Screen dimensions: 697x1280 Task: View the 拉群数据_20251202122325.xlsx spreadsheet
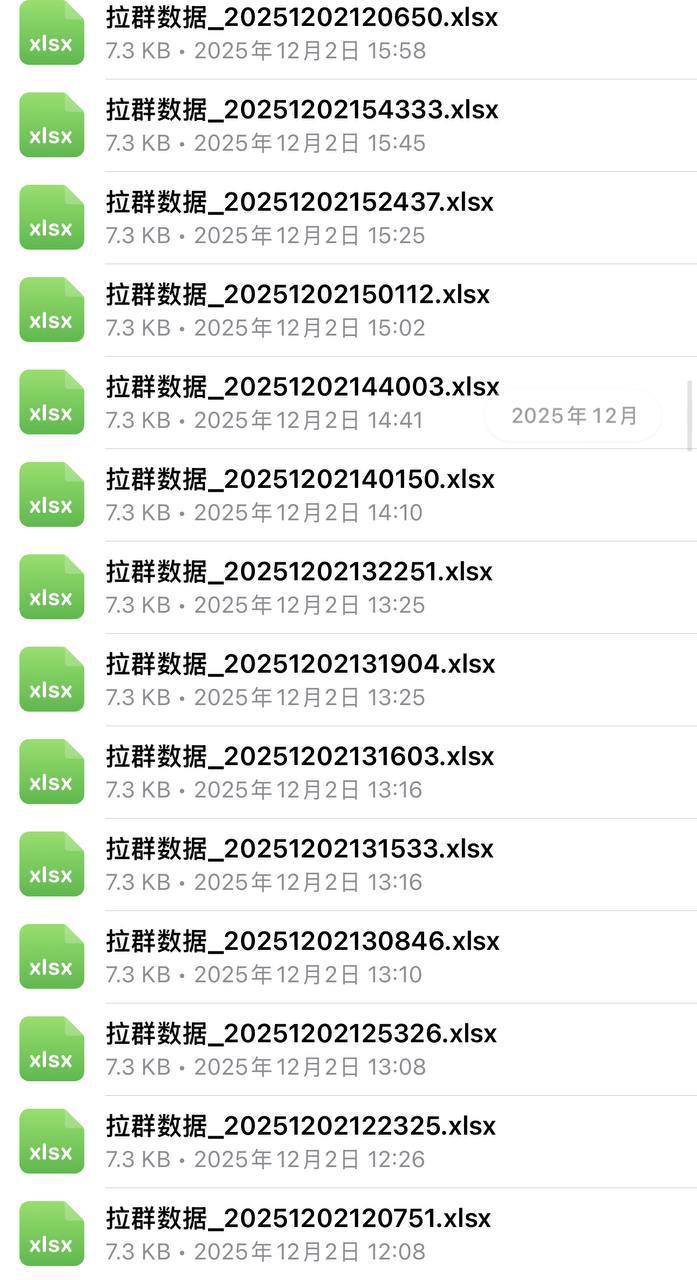[301, 1126]
